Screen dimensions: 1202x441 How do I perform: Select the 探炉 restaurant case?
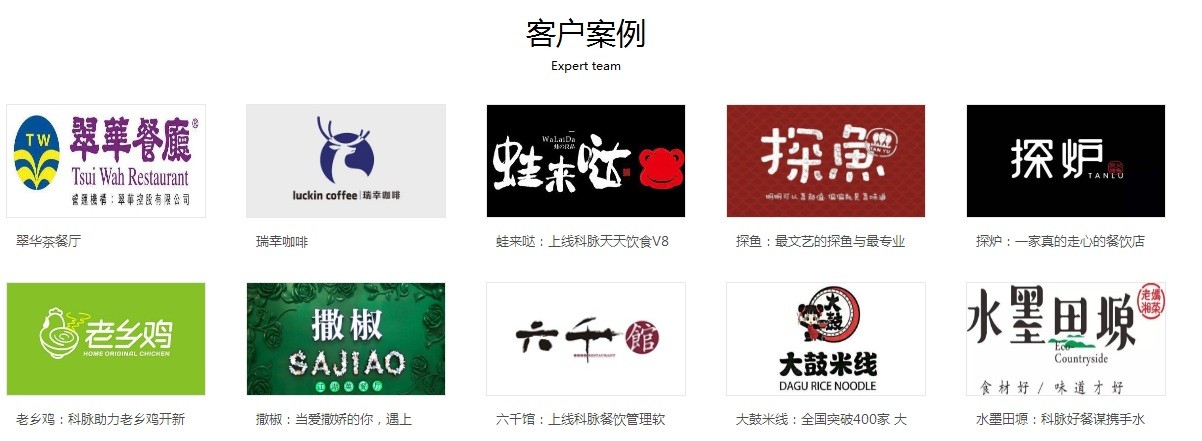click(1066, 160)
